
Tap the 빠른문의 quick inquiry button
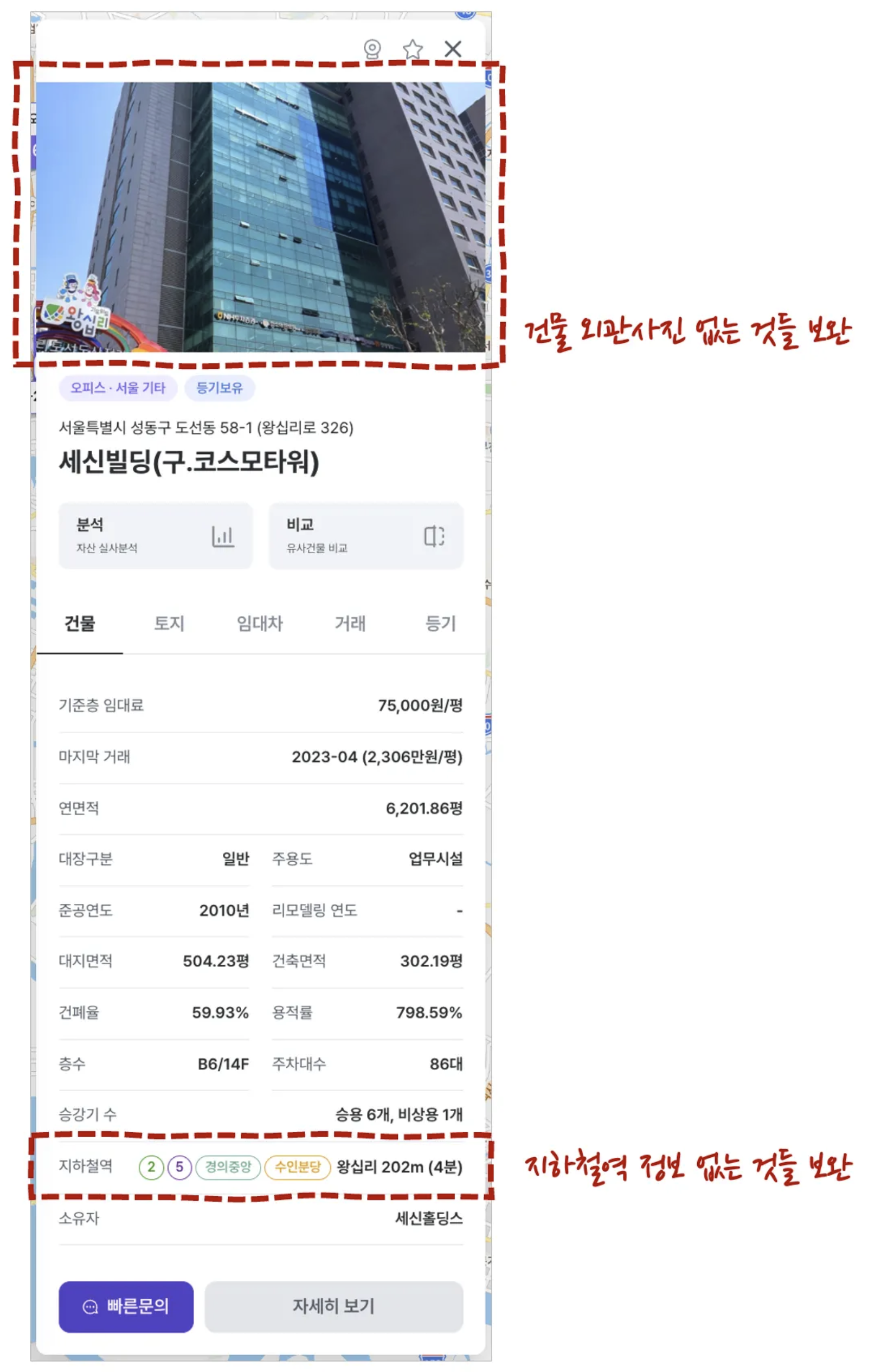click(x=126, y=1306)
